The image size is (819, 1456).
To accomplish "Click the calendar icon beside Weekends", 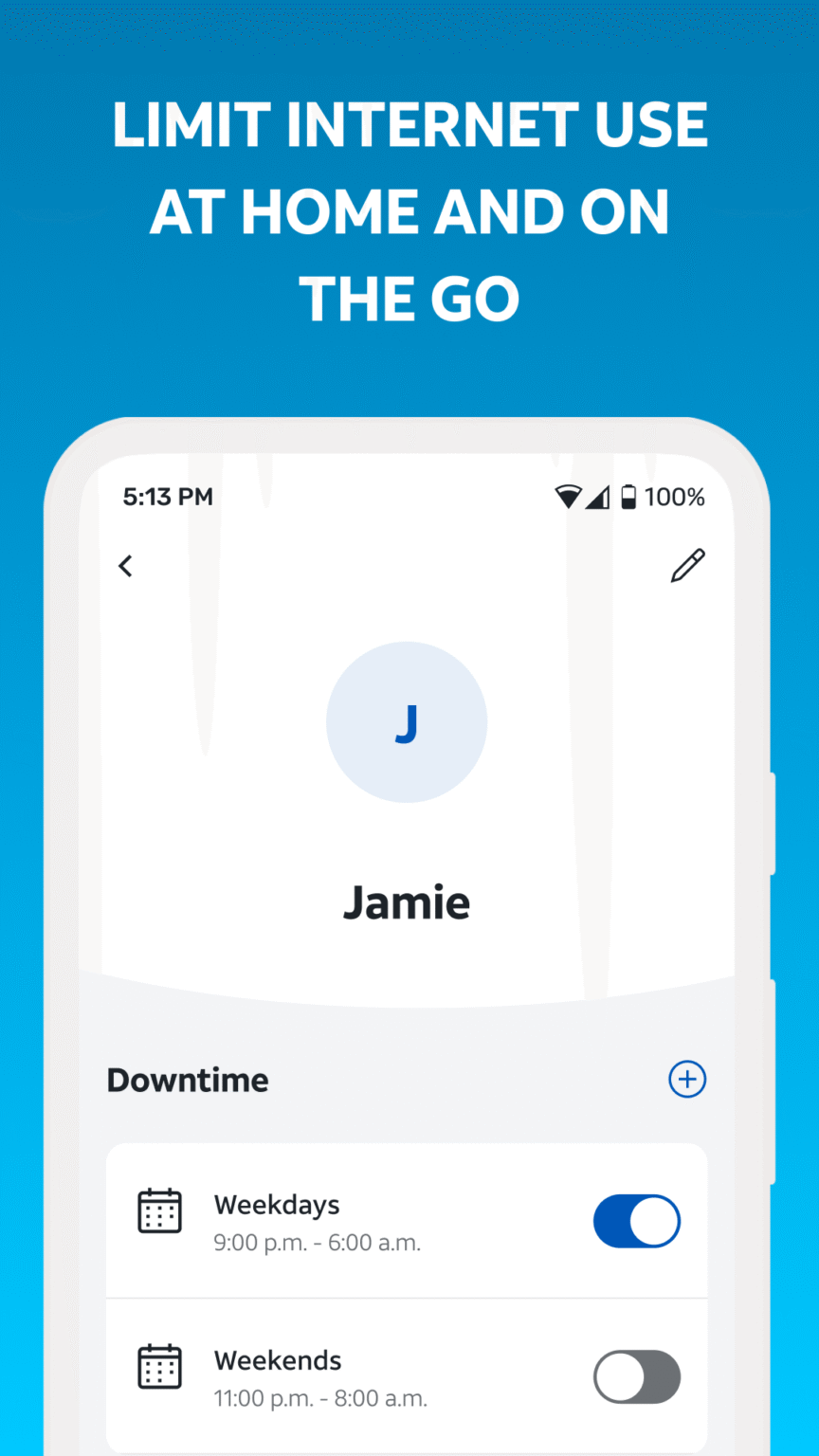I will [x=159, y=1366].
